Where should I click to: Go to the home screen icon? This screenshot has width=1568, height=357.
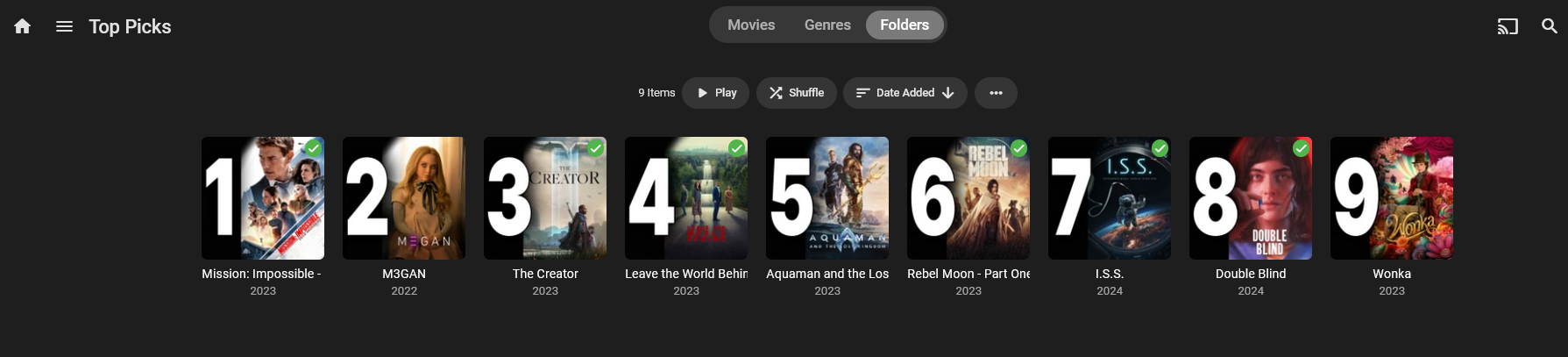(23, 26)
